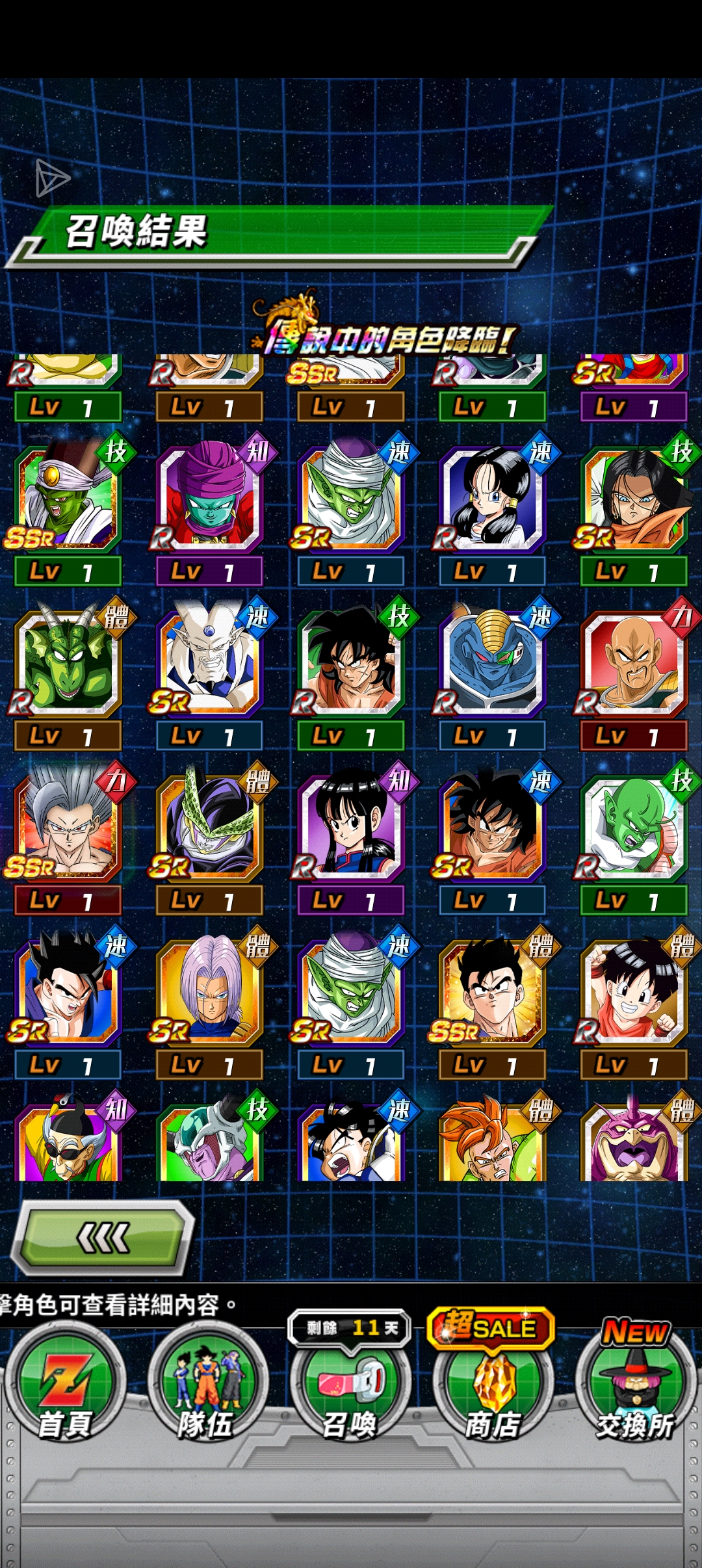Open the 商店 shop tab
The width and height of the screenshot is (702, 1568).
[493, 1385]
